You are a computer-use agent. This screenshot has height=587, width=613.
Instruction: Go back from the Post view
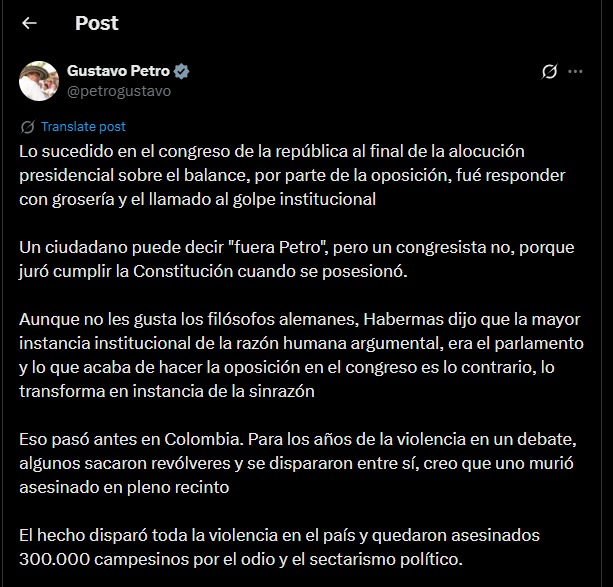(x=29, y=23)
